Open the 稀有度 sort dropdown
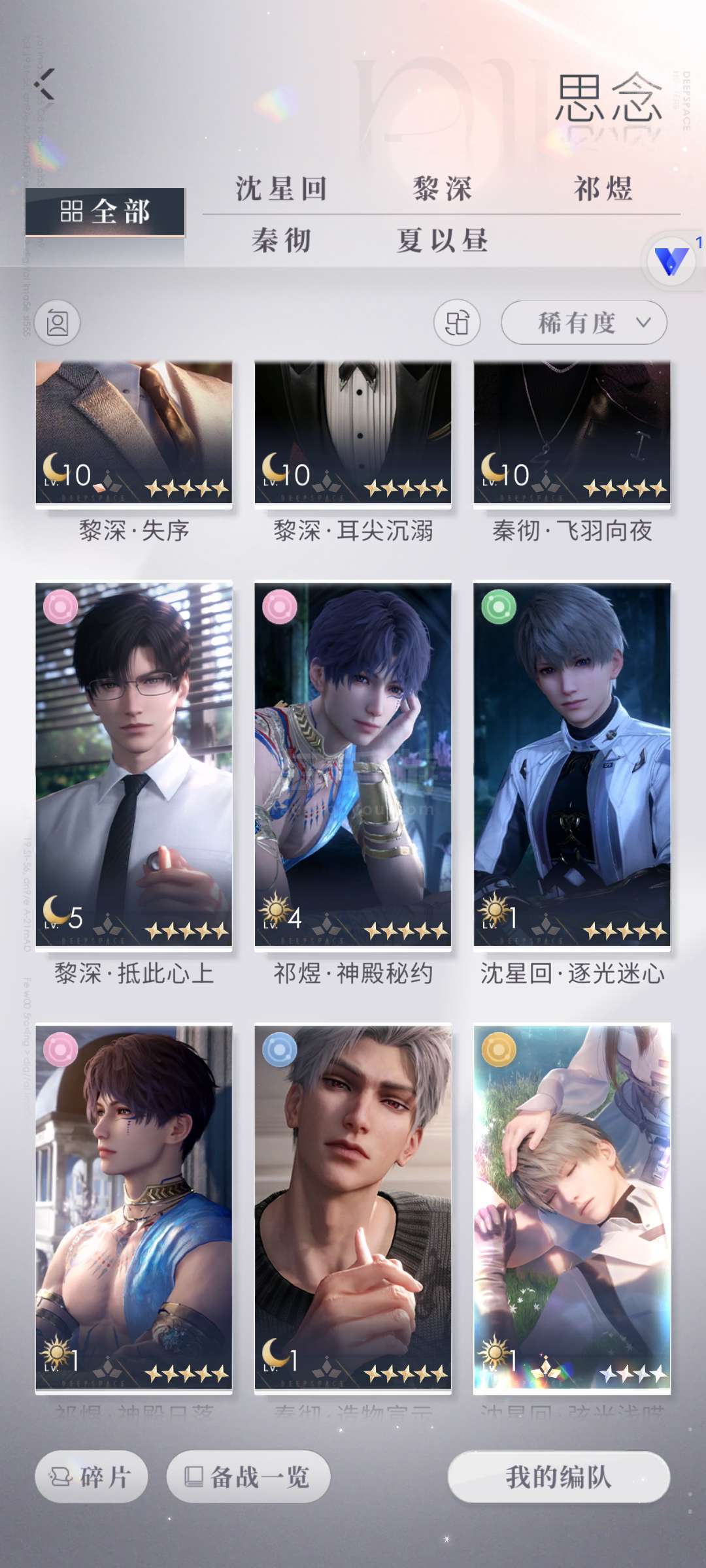 (x=584, y=322)
